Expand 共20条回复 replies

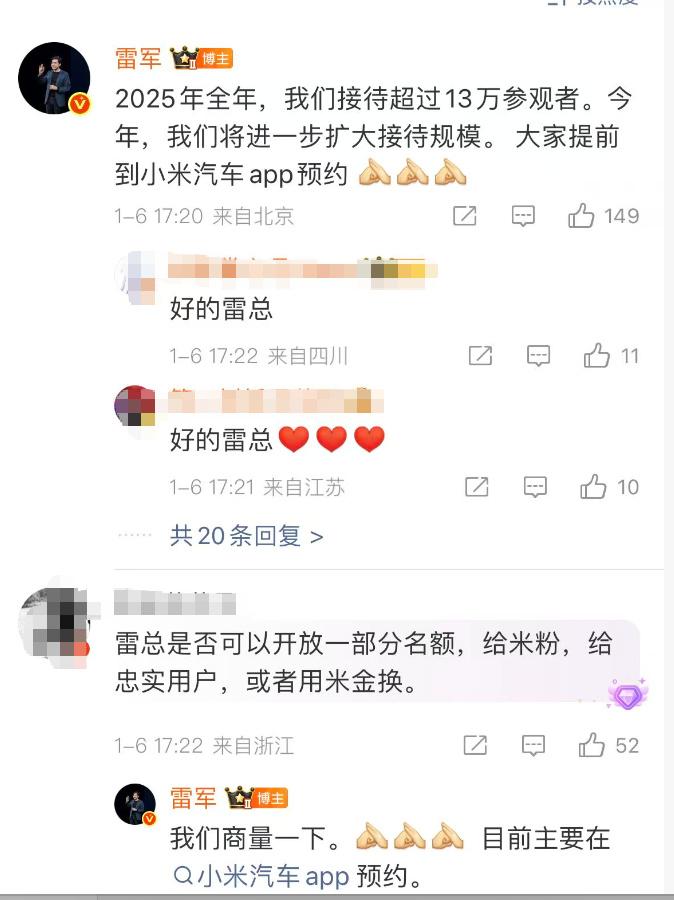[x=246, y=536]
